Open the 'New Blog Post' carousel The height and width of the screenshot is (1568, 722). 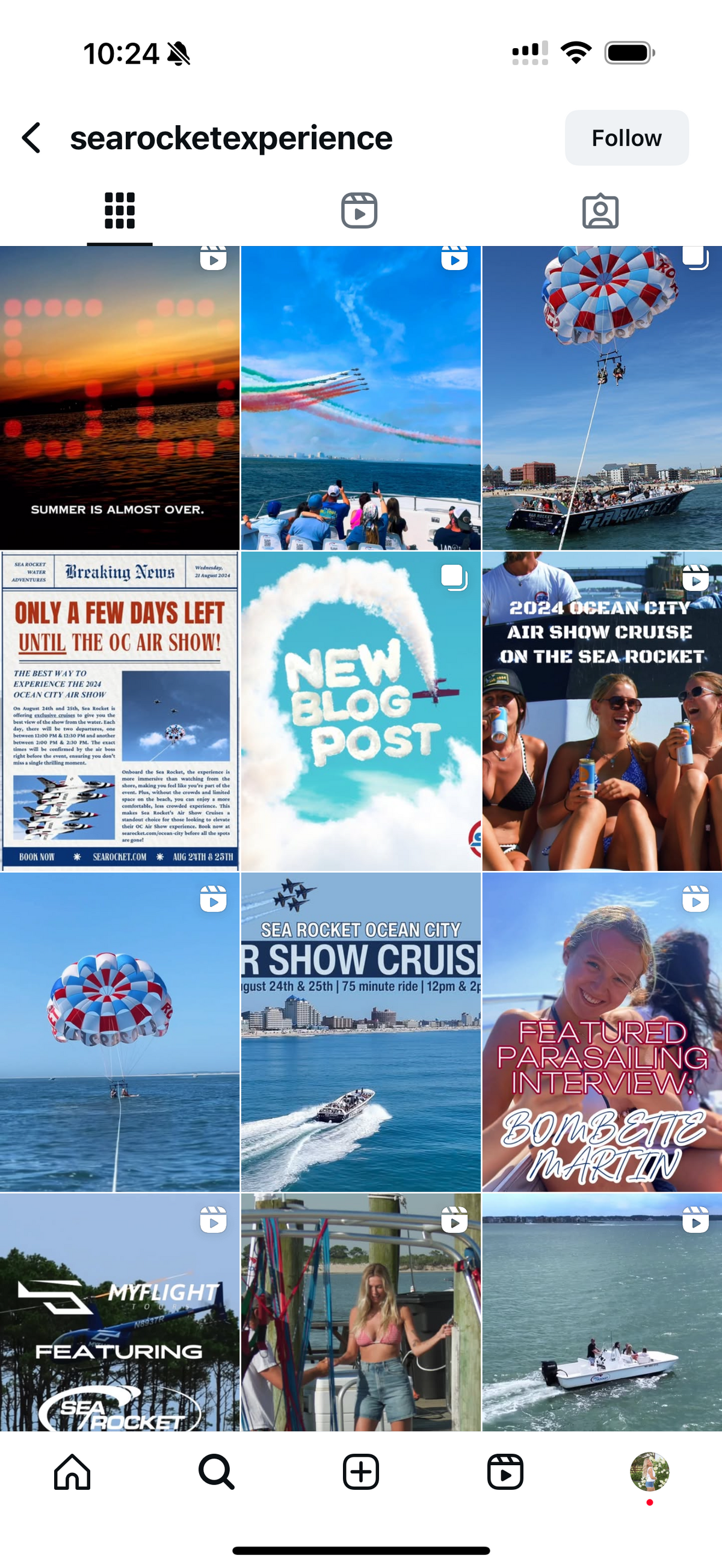point(360,711)
